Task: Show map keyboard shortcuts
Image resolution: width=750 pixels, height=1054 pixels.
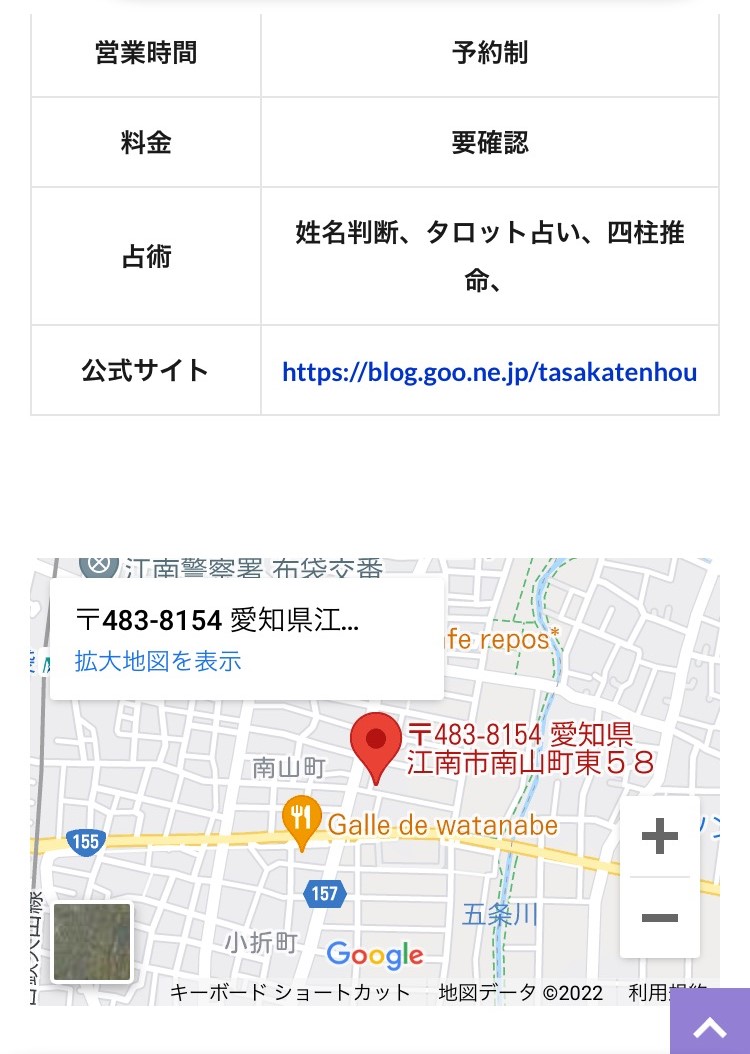Action: click(290, 992)
